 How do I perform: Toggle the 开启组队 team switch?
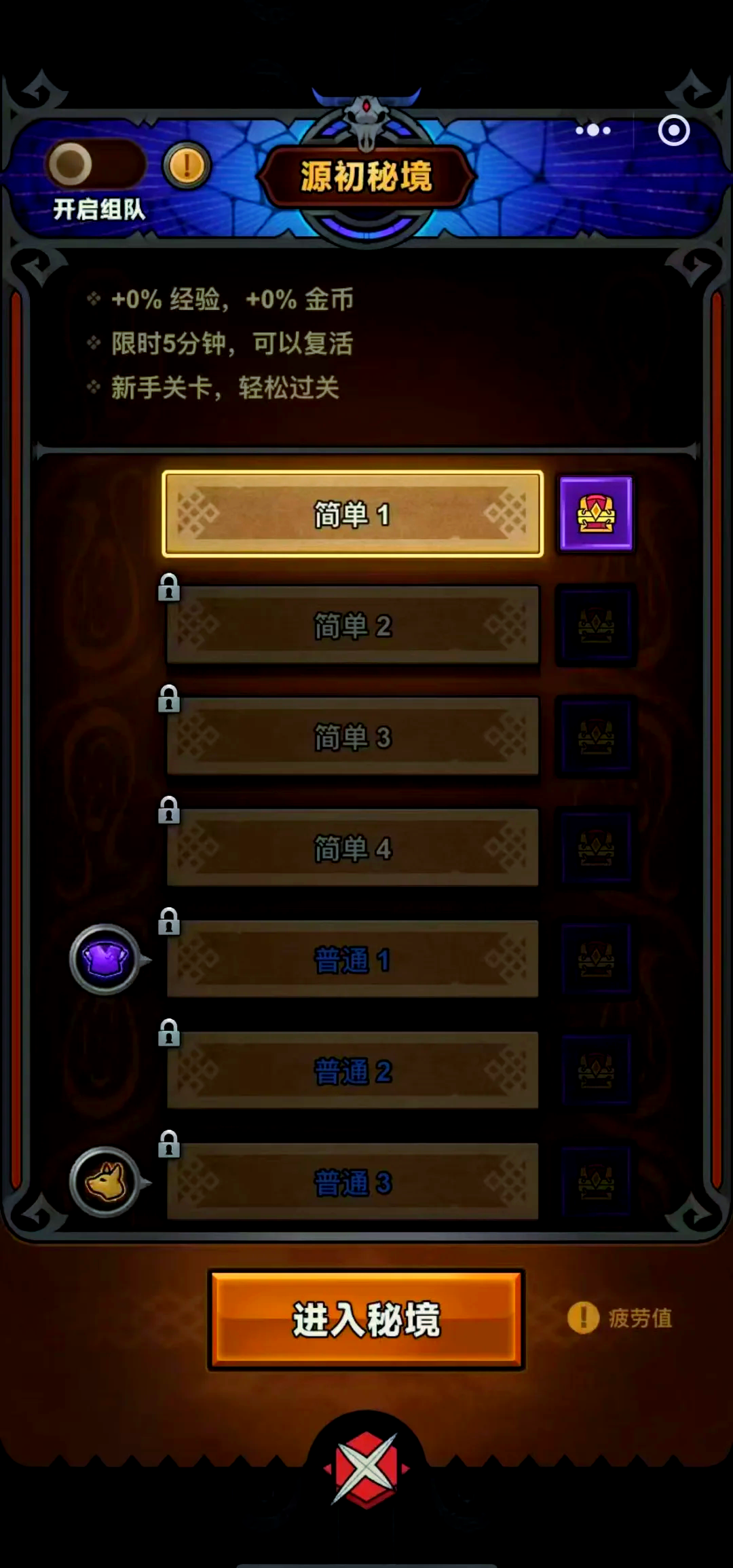[95, 165]
